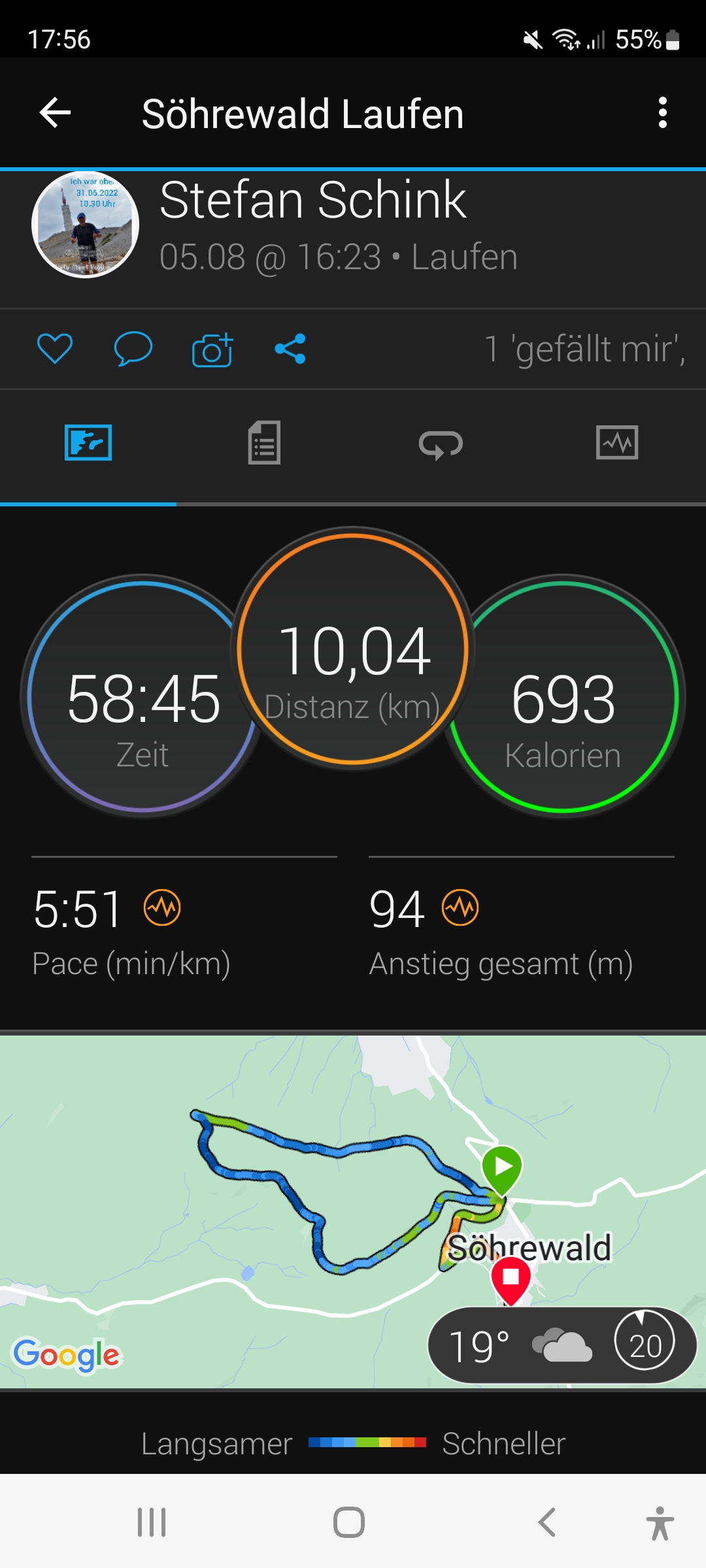
Task: Open the comments speech bubble
Action: click(133, 348)
